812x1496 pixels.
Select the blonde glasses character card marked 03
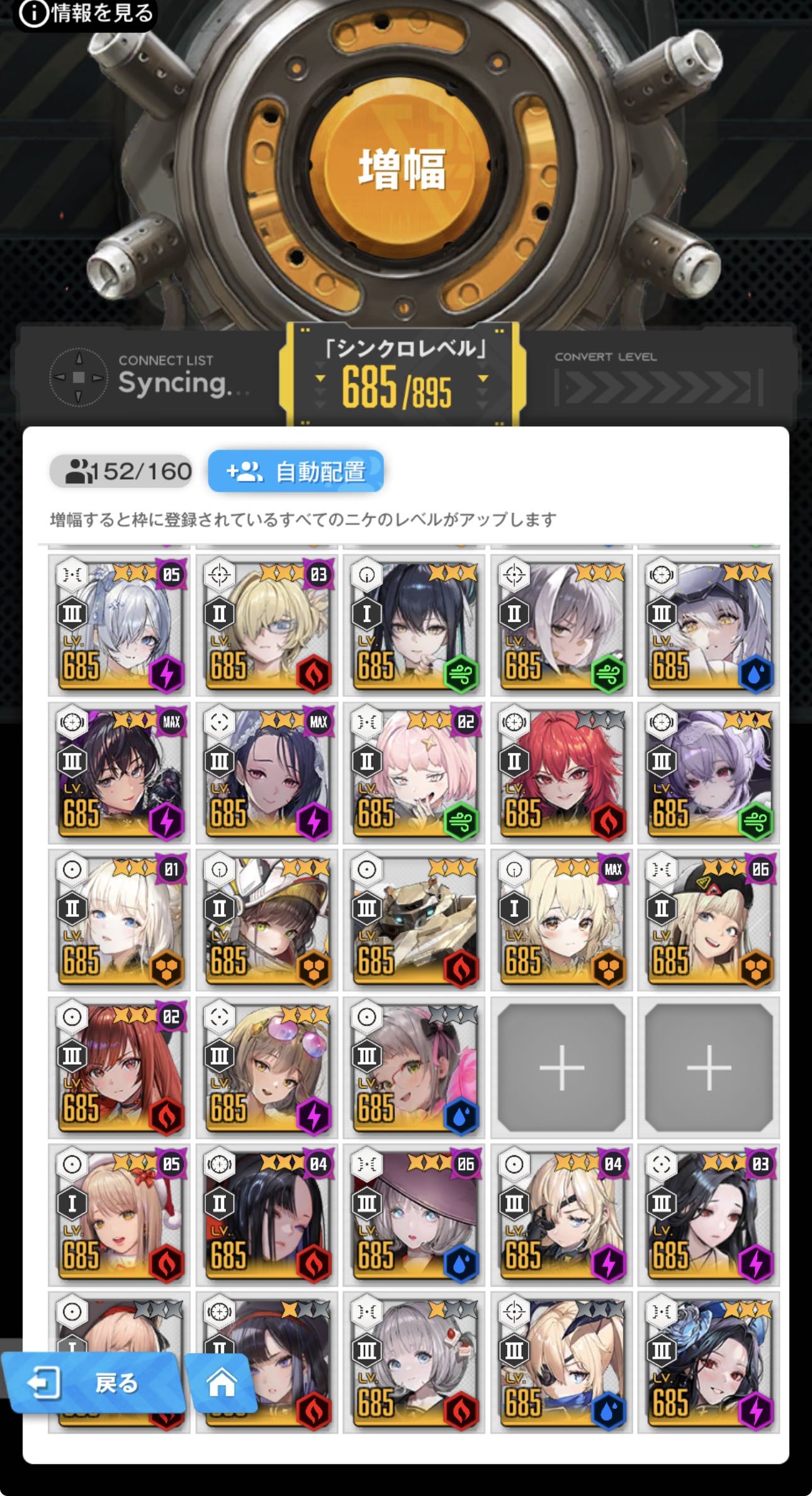[266, 625]
